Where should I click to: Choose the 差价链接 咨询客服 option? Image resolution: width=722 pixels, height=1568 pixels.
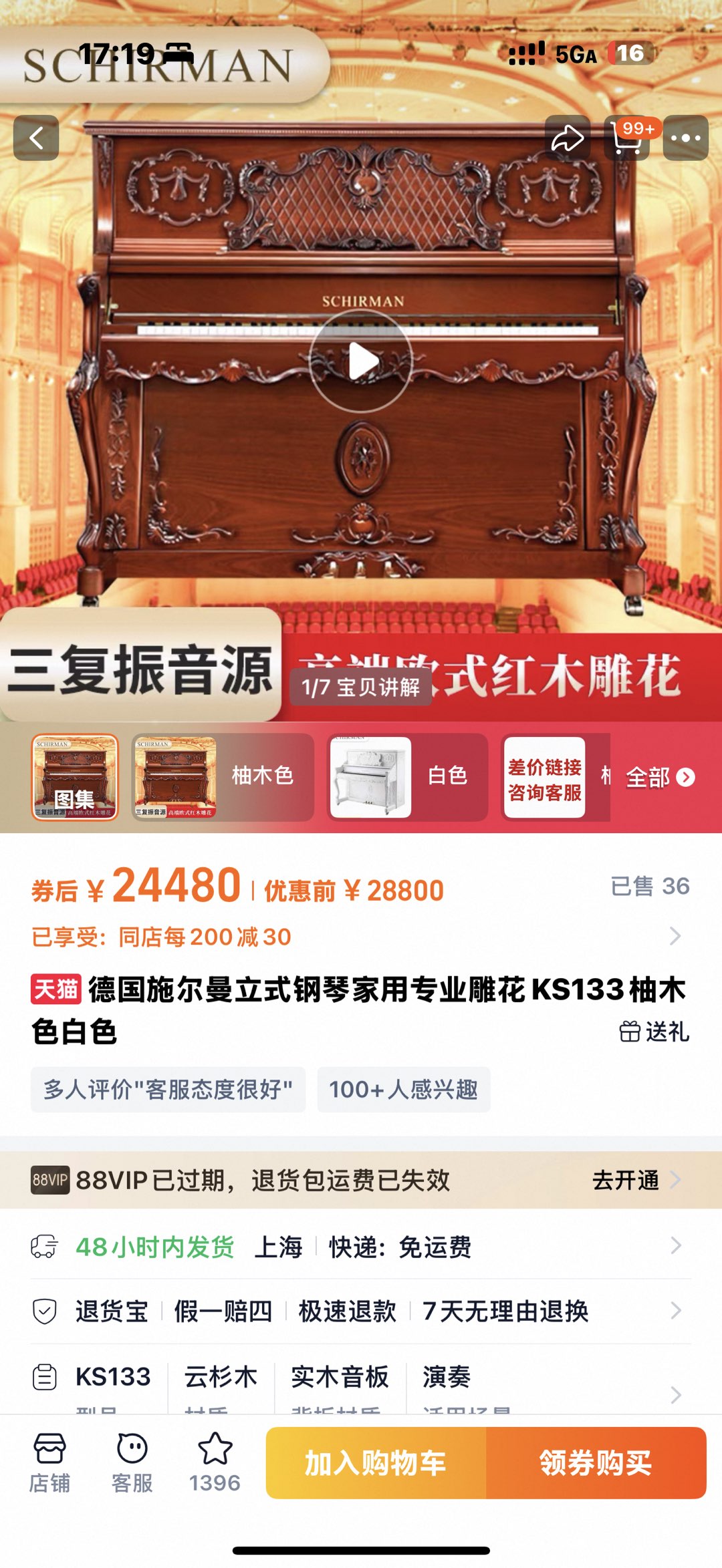tap(544, 778)
